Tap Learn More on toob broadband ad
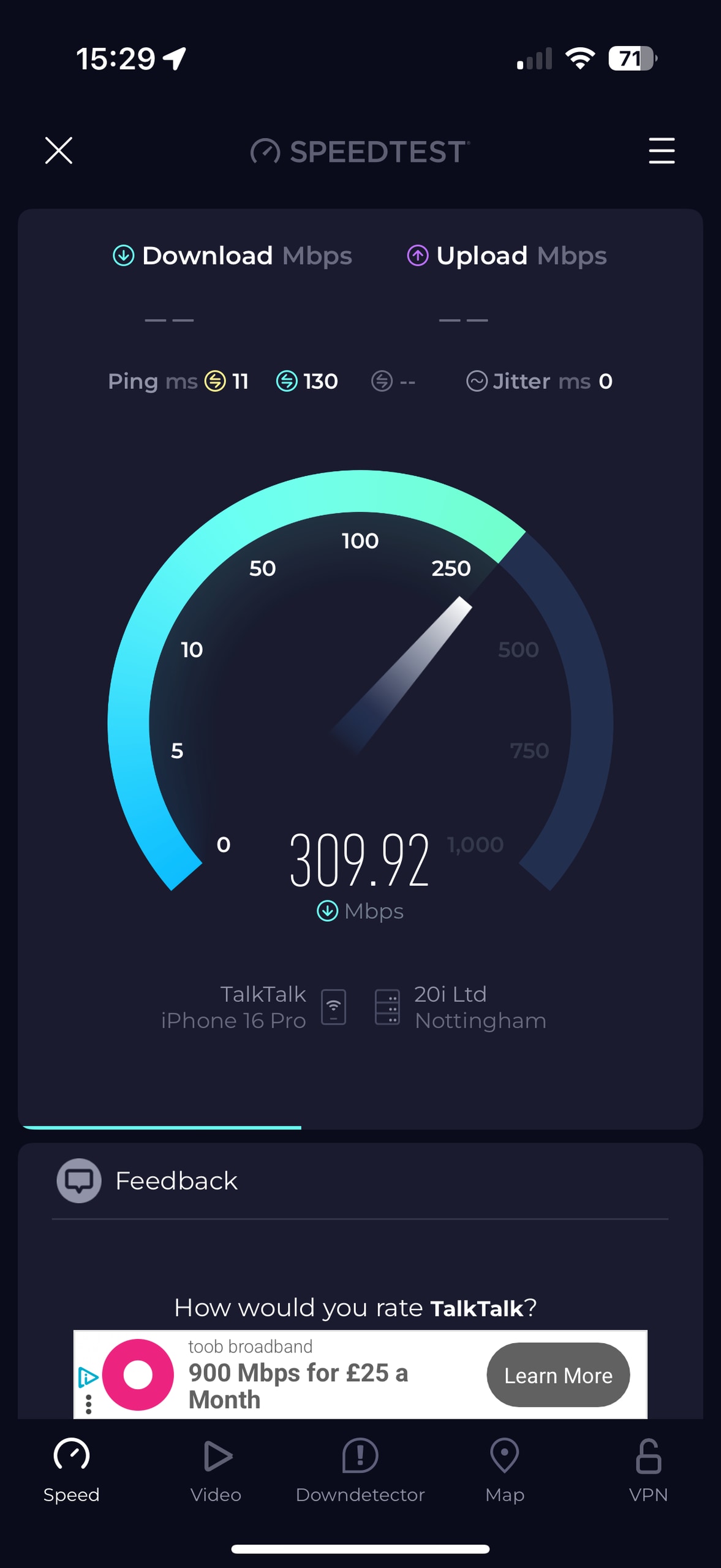The width and height of the screenshot is (721, 1568). click(558, 1375)
